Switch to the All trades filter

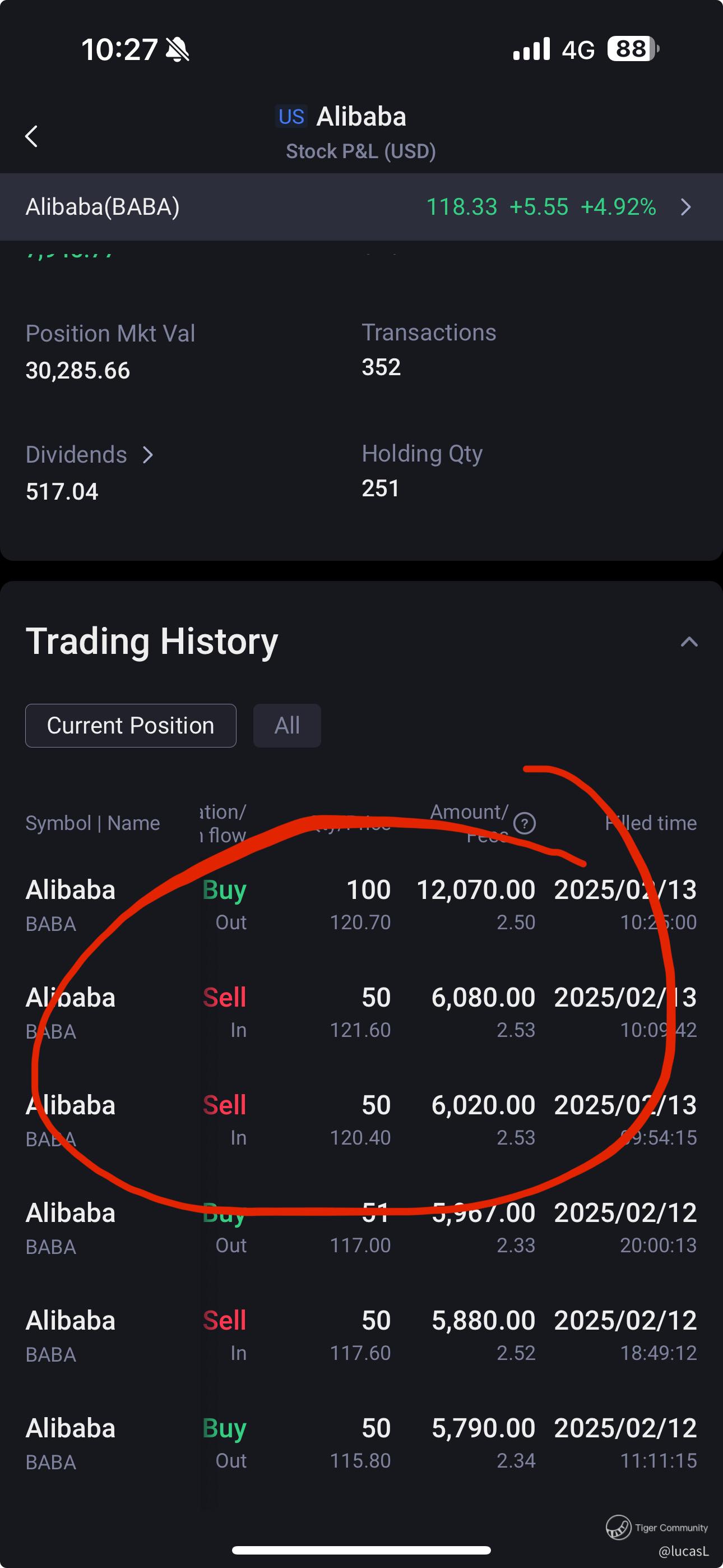click(286, 726)
